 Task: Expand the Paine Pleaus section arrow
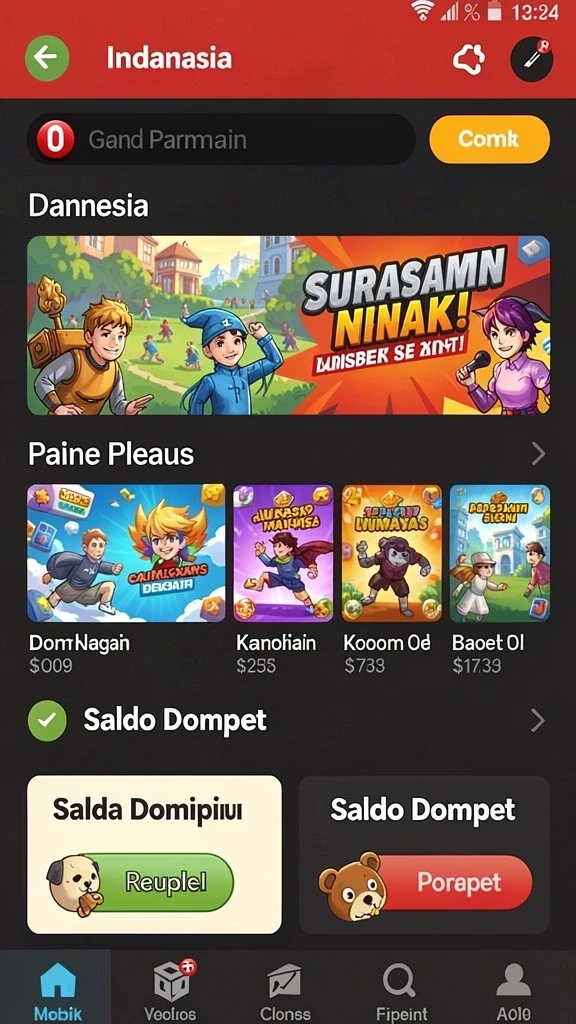click(x=537, y=453)
